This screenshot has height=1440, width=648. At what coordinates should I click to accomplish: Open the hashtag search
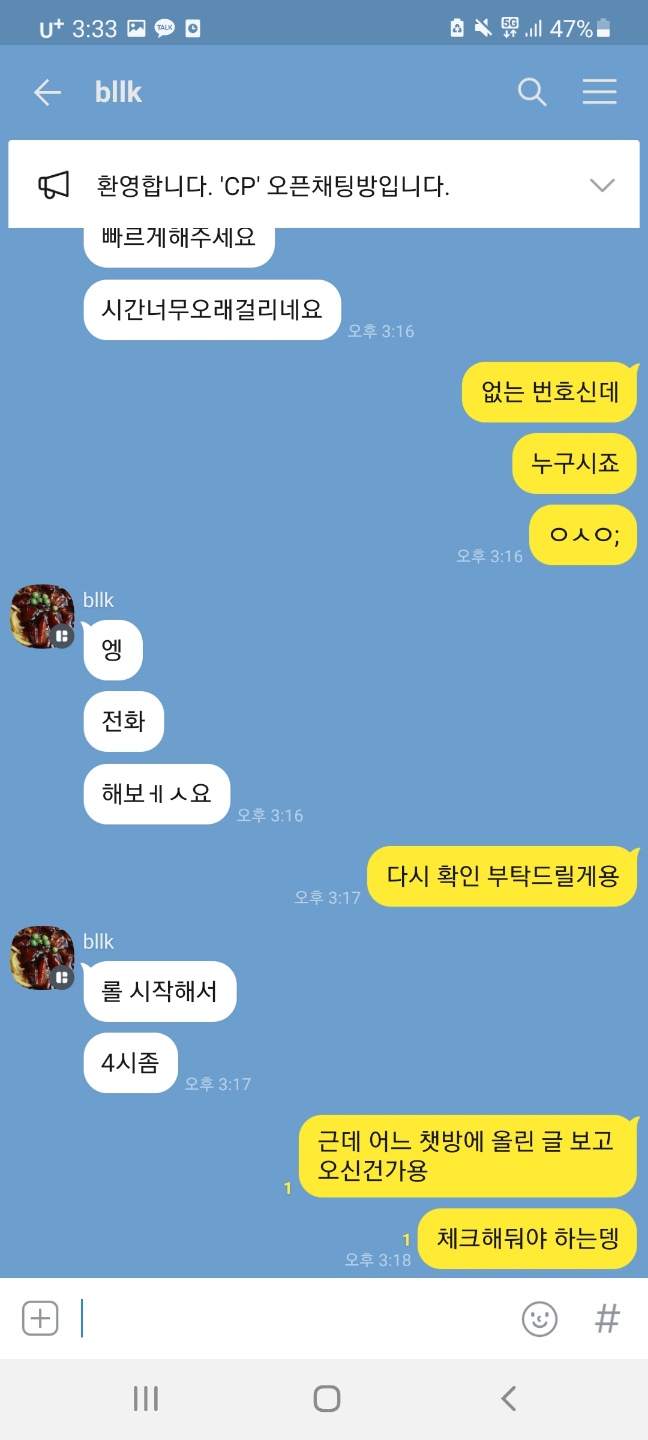[x=607, y=1319]
